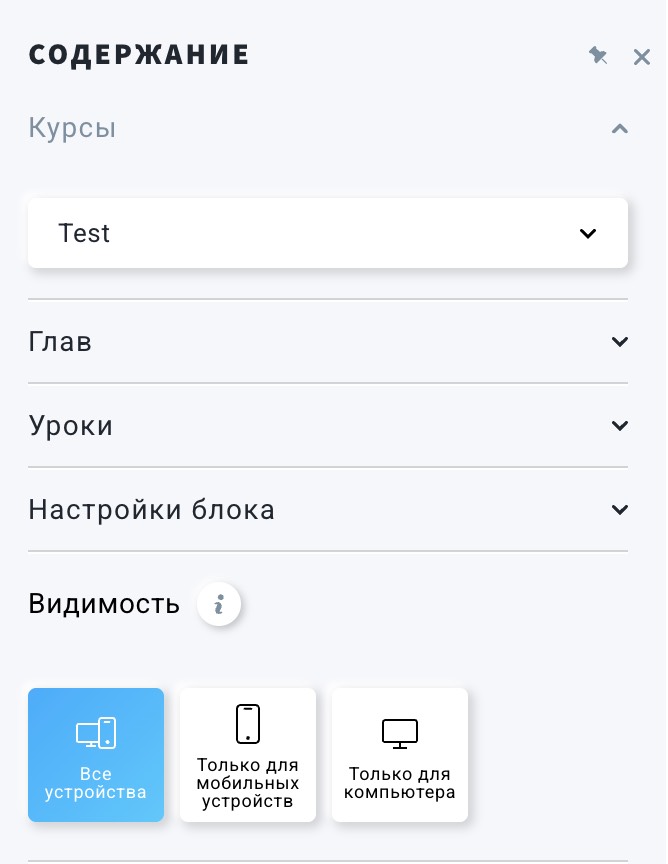Viewport: 668px width, 864px height.
Task: Expand Настройки блока section
Action: (620, 510)
